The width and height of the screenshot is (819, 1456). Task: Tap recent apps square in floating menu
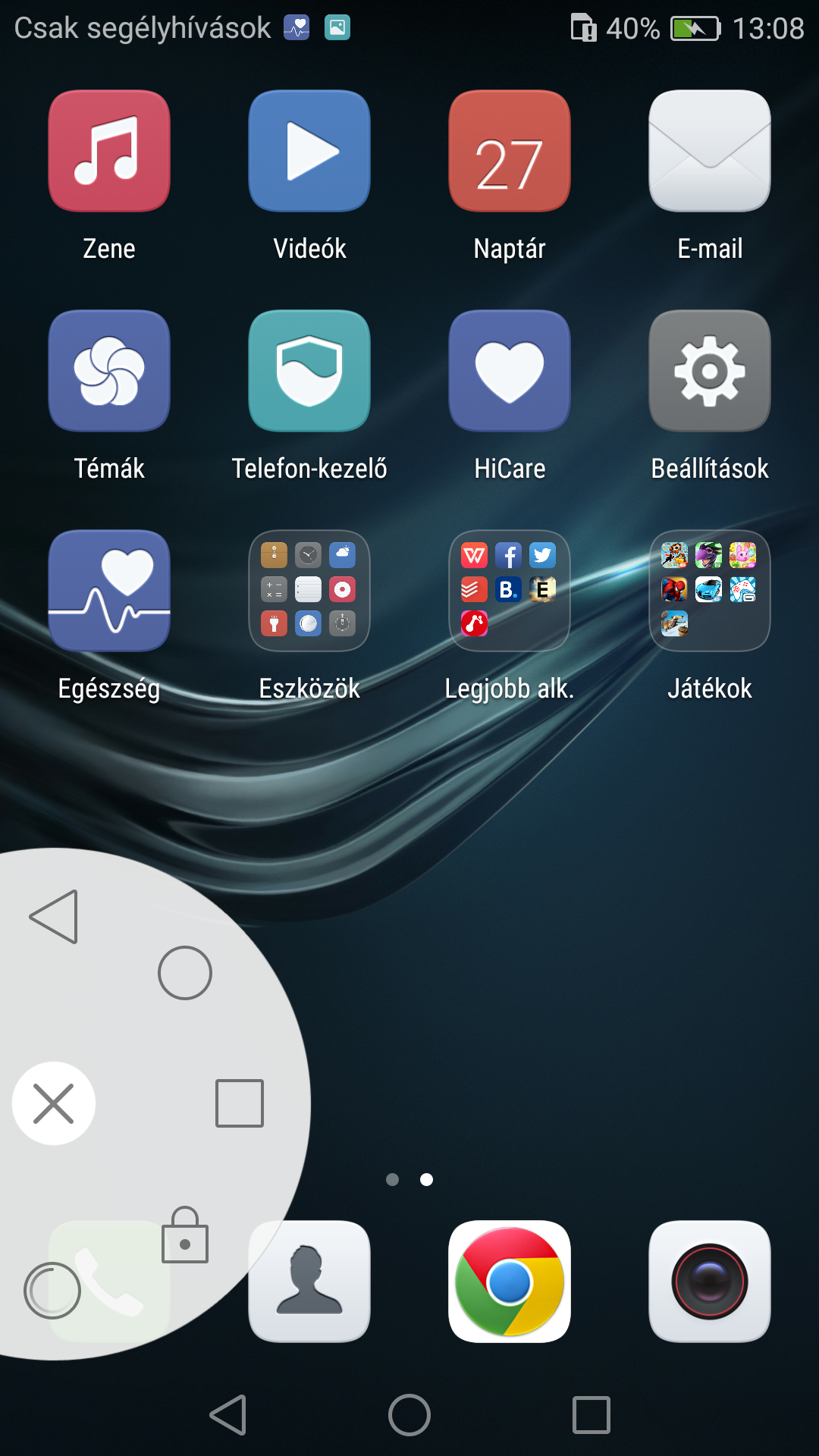click(240, 1103)
